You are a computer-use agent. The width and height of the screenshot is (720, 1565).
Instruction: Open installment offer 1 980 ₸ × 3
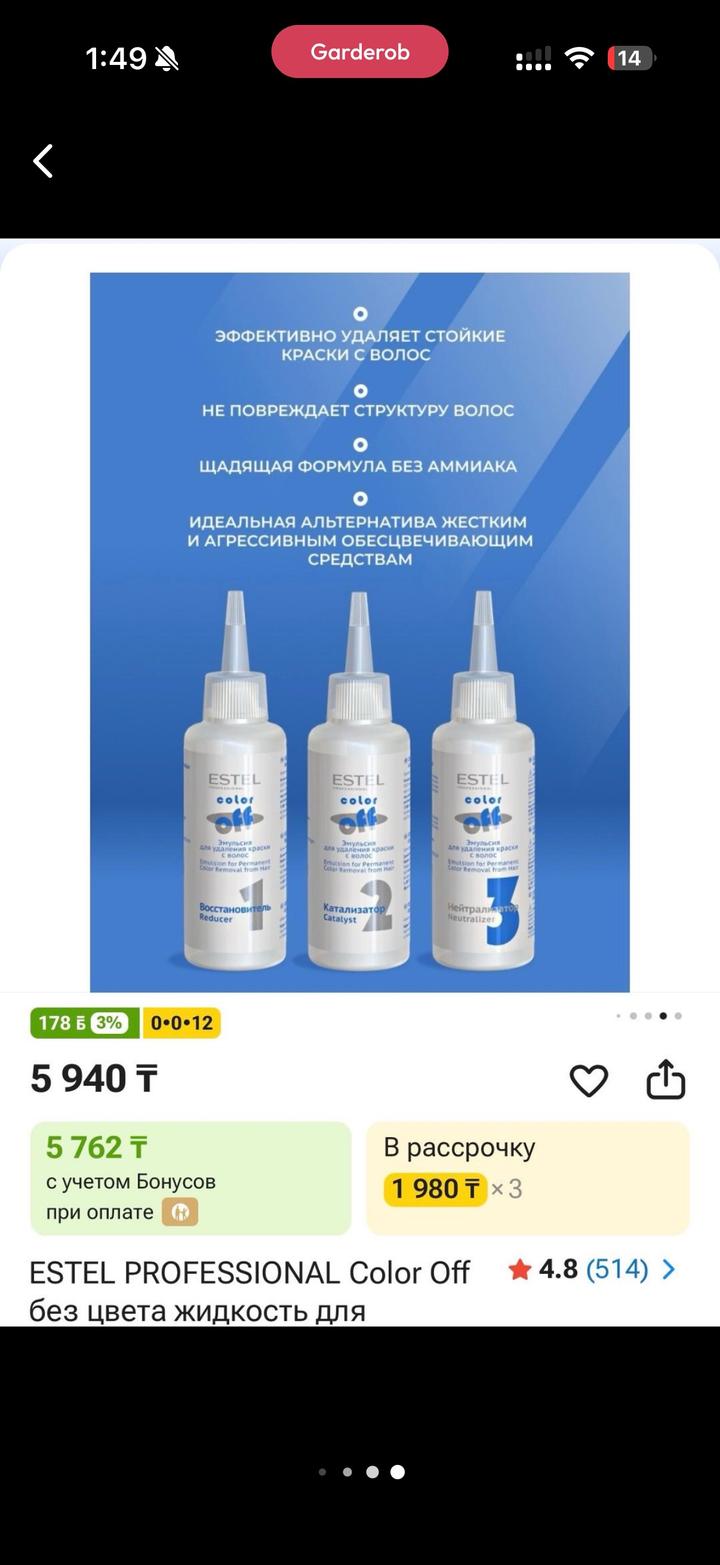[x=528, y=1178]
